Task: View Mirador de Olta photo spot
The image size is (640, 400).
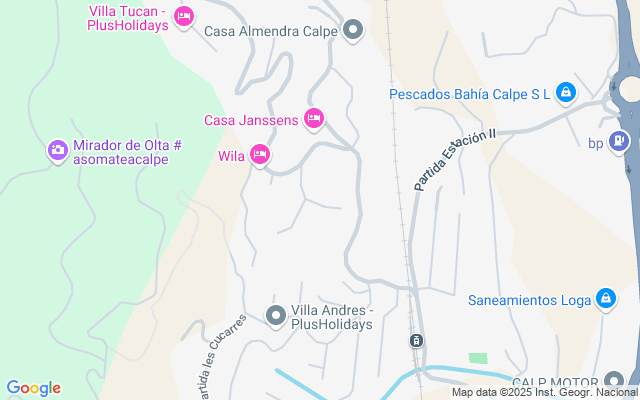Action: [57, 151]
